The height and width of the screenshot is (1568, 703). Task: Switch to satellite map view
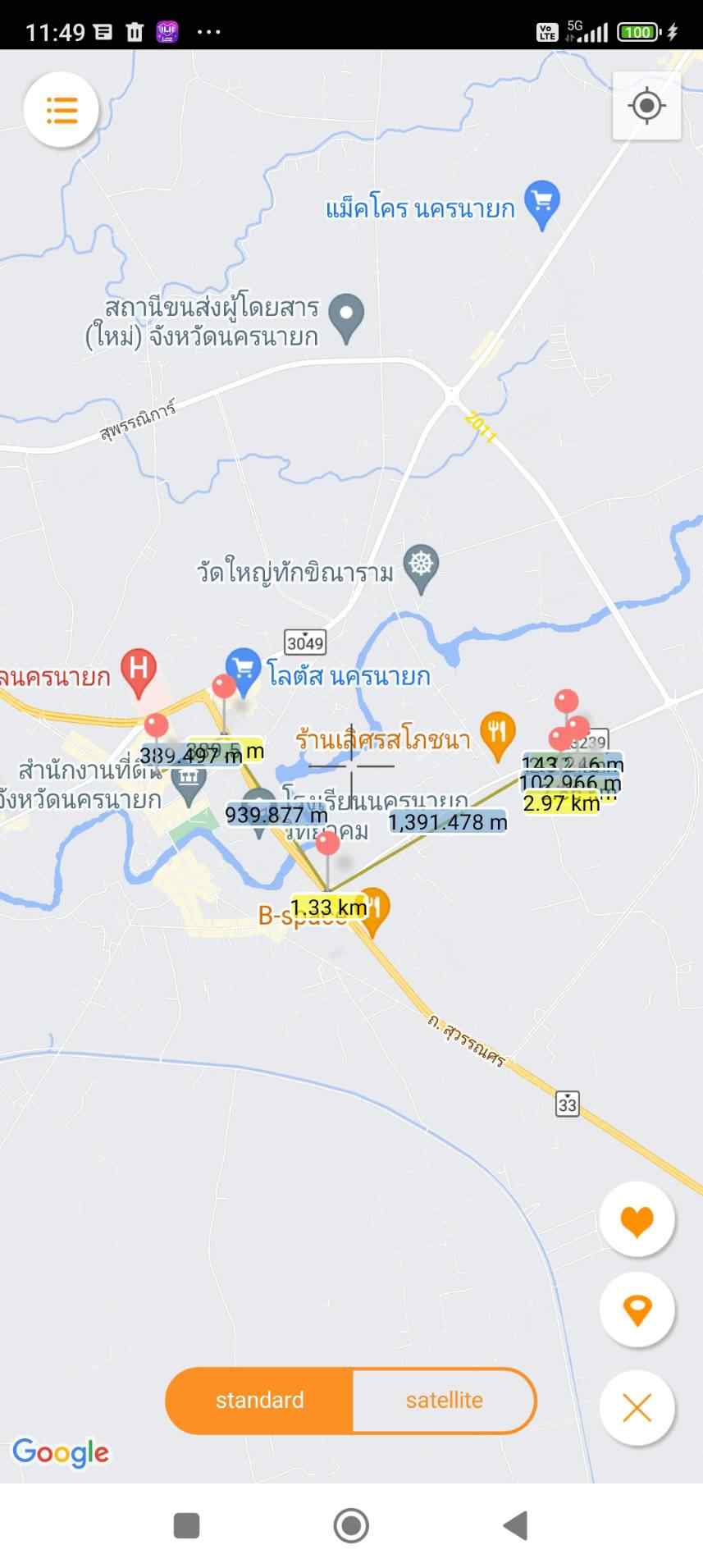(444, 1401)
